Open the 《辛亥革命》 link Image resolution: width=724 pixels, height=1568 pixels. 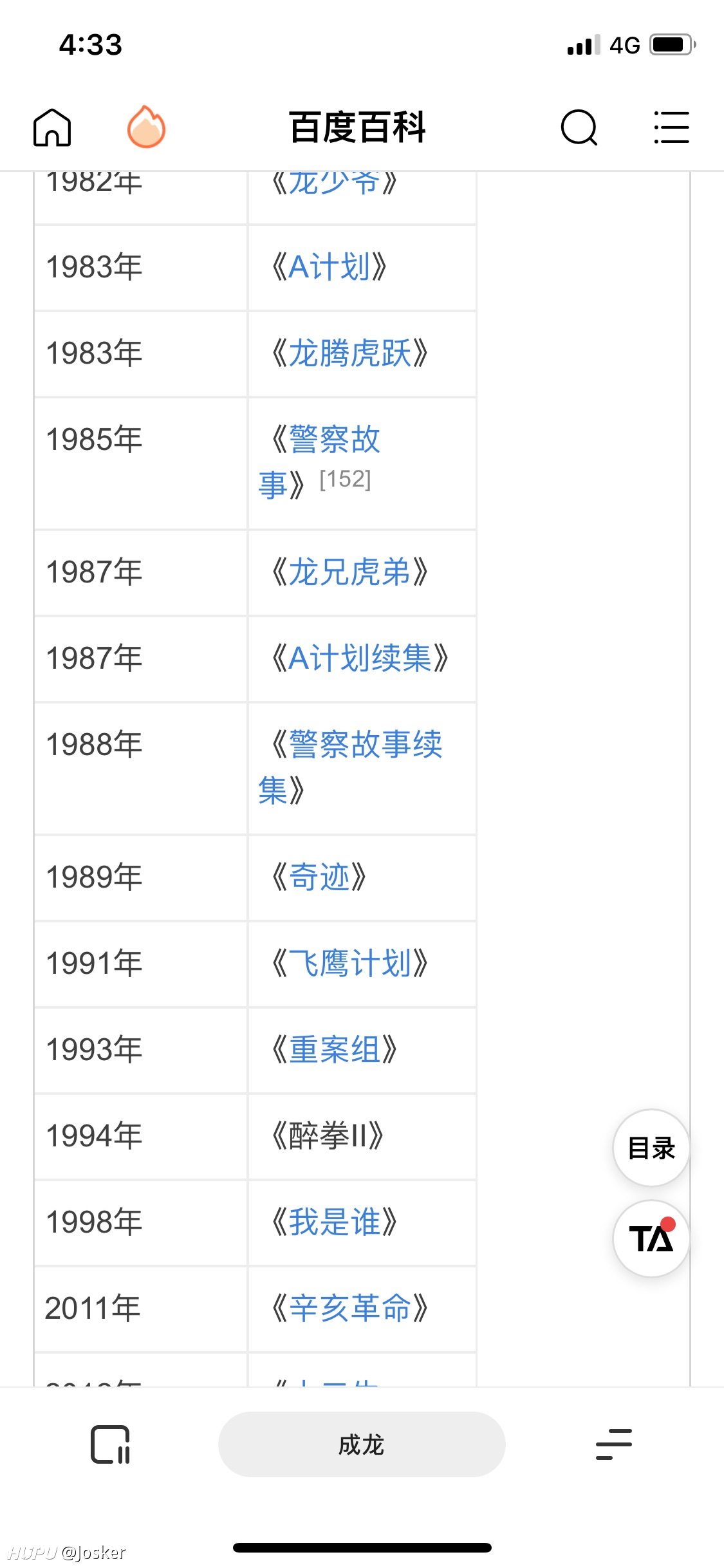[x=349, y=1308]
